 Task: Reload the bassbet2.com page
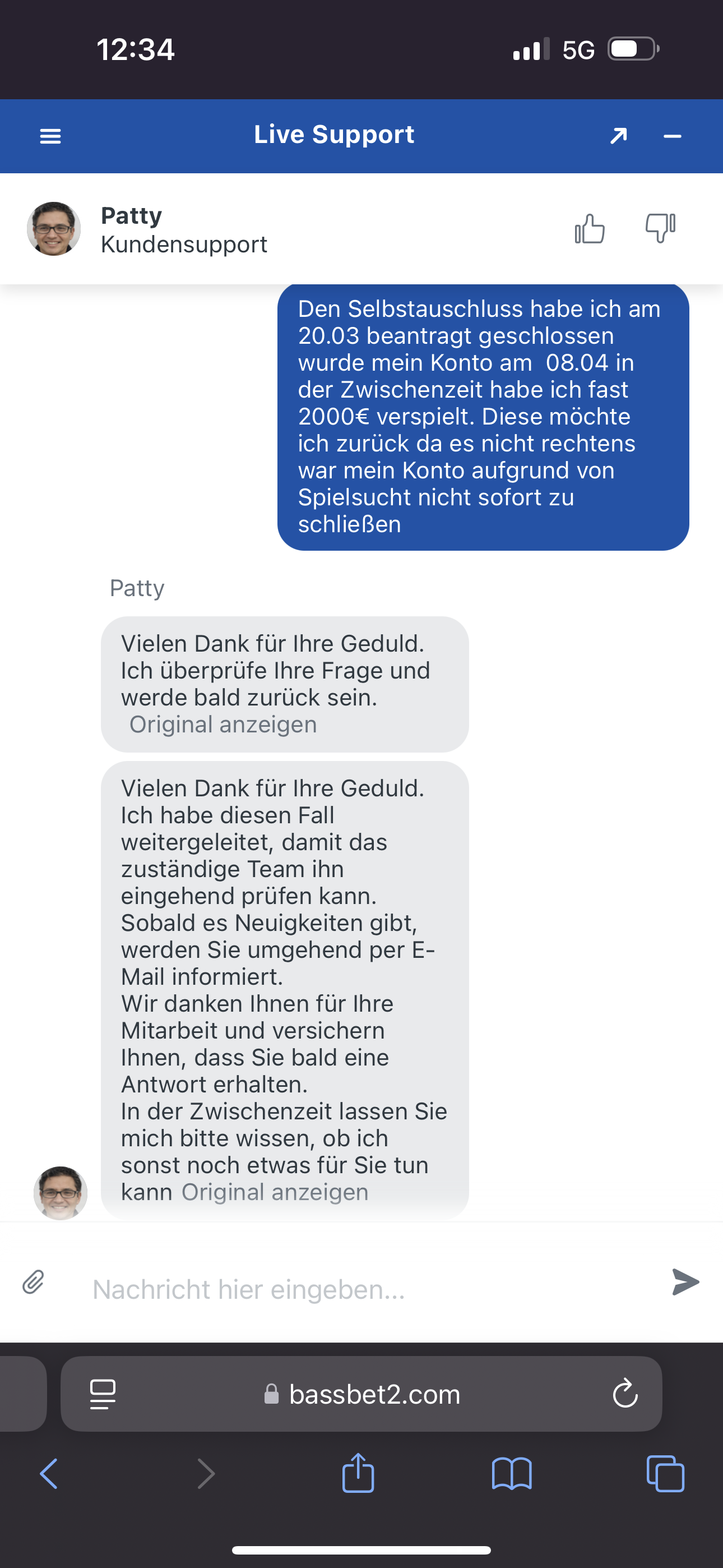point(625,1394)
